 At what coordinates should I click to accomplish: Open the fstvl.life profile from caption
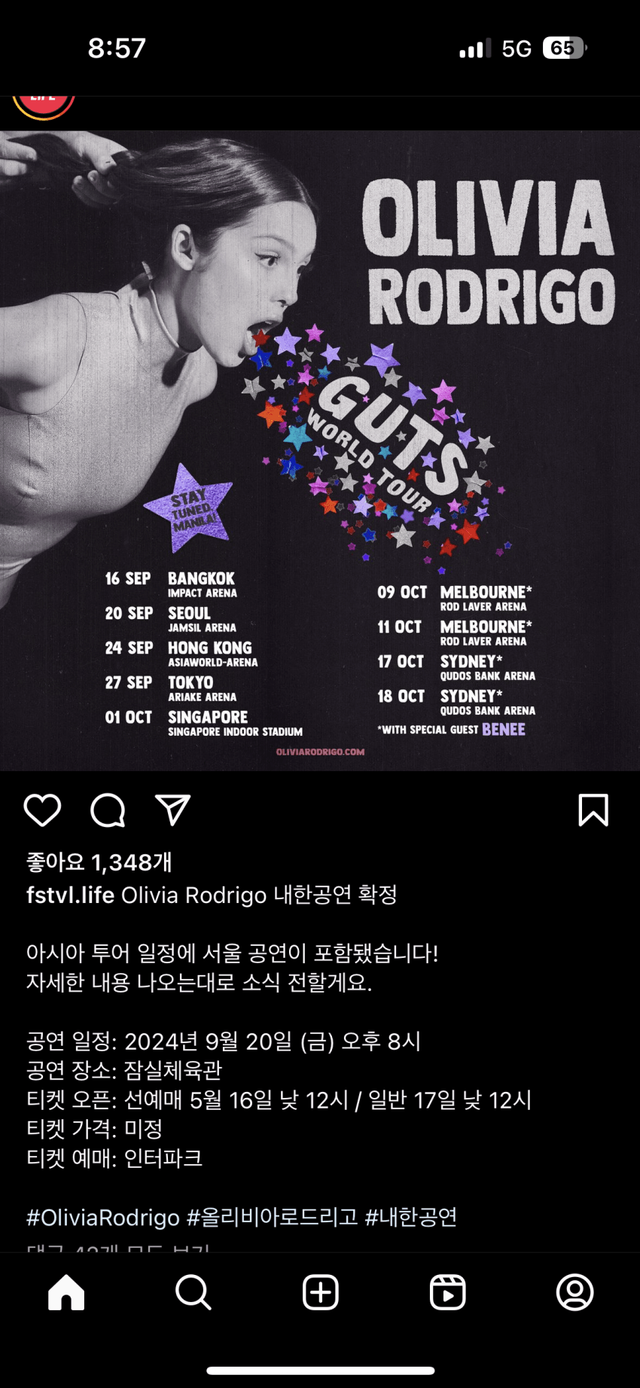pos(70,895)
